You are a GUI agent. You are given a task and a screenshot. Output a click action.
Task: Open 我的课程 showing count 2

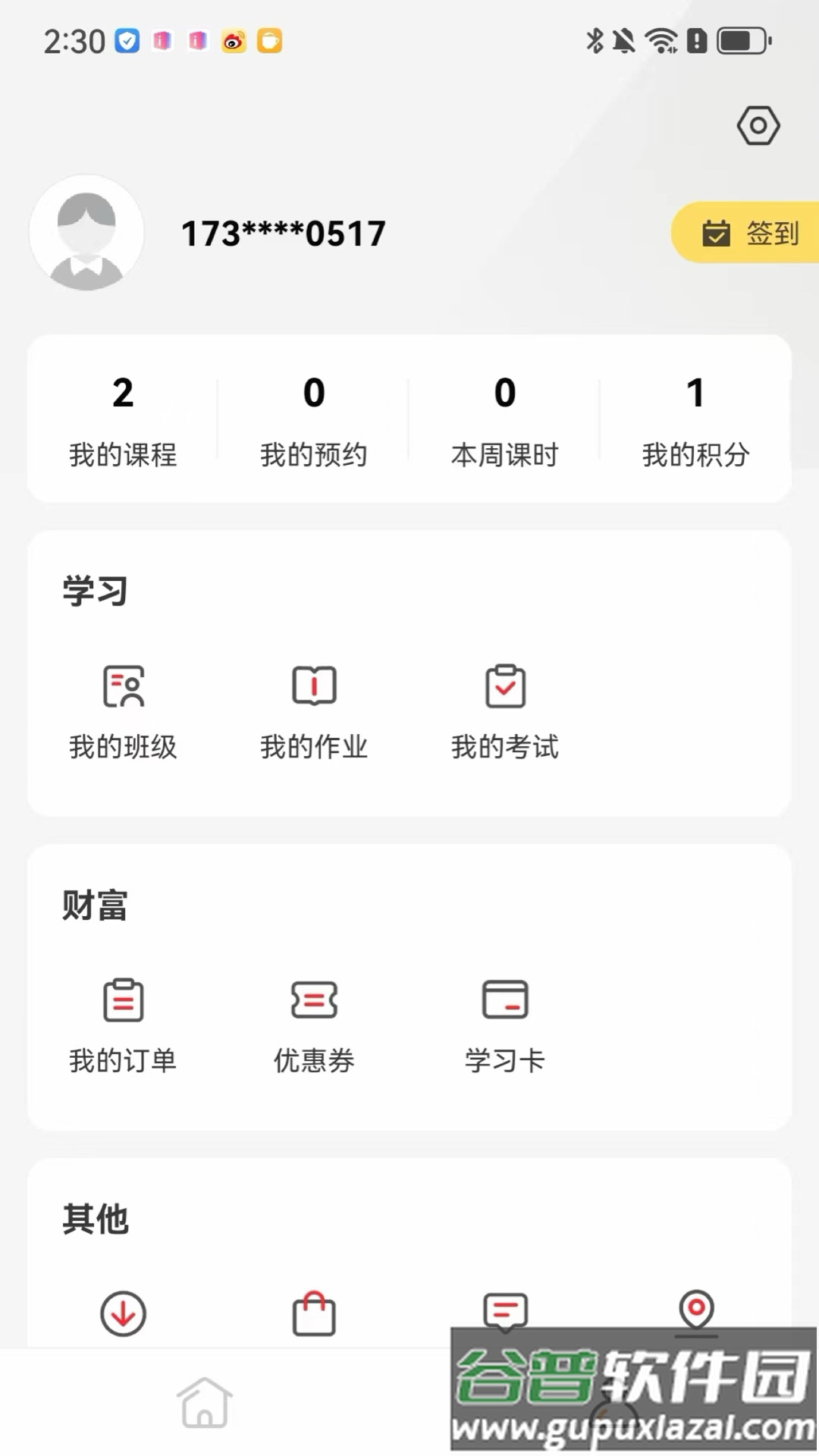(123, 421)
